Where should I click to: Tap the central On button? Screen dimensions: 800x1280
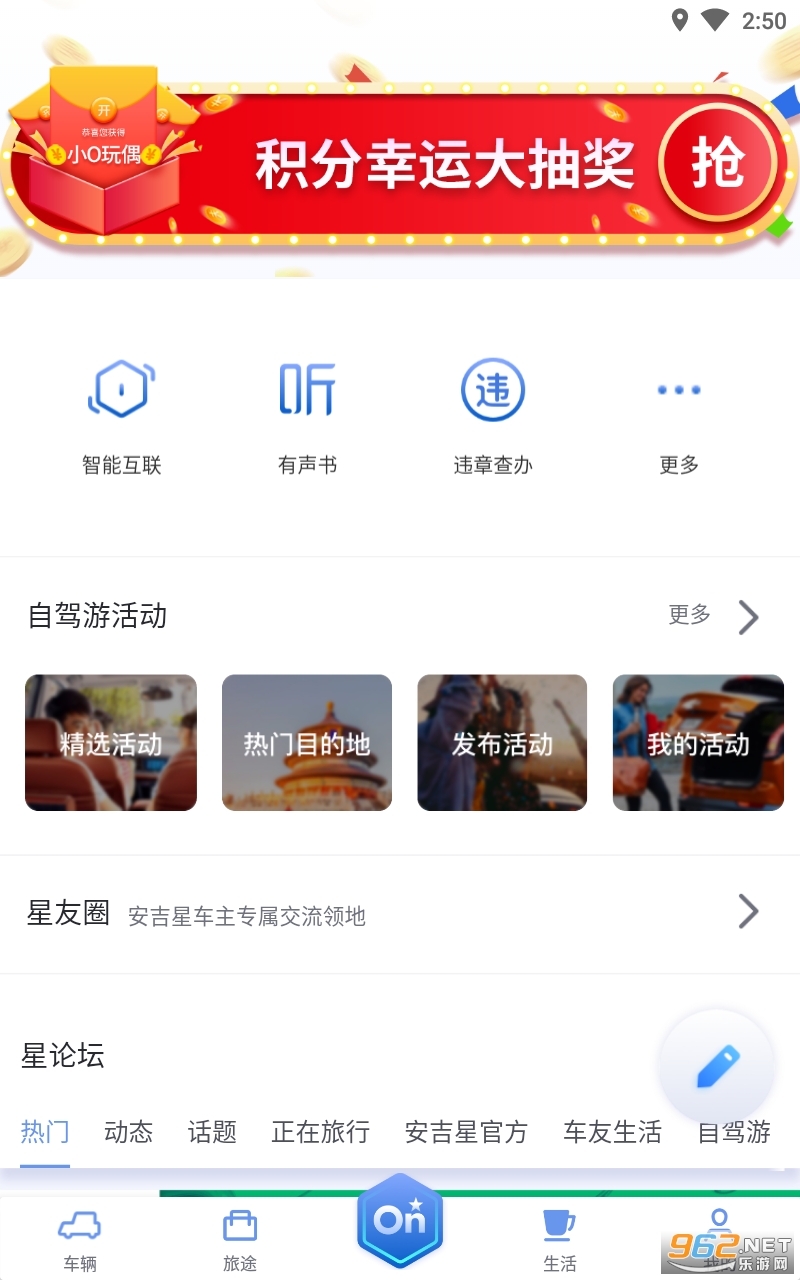400,1222
